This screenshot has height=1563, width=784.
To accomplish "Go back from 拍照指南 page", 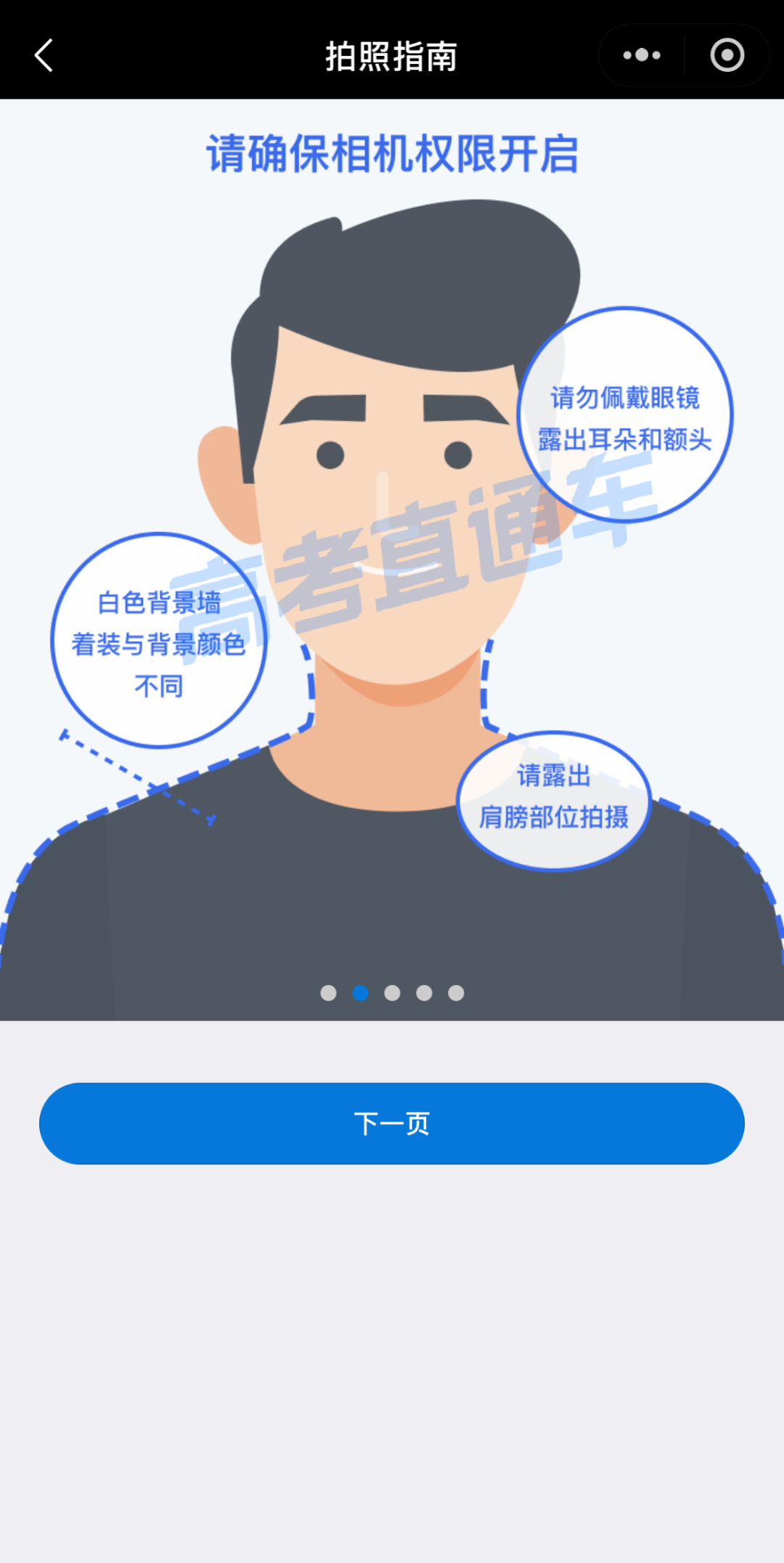I will [x=44, y=56].
